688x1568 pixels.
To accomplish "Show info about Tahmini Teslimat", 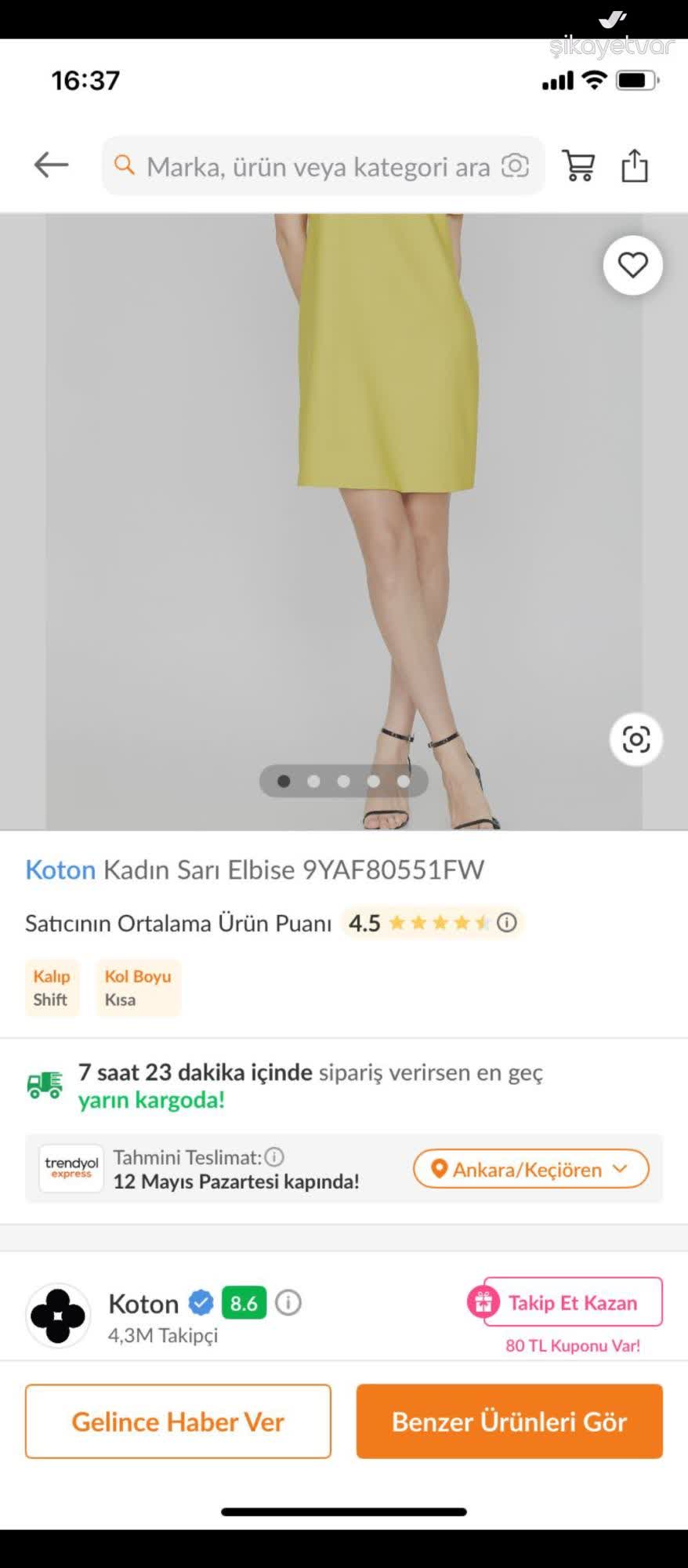I will [x=274, y=1157].
